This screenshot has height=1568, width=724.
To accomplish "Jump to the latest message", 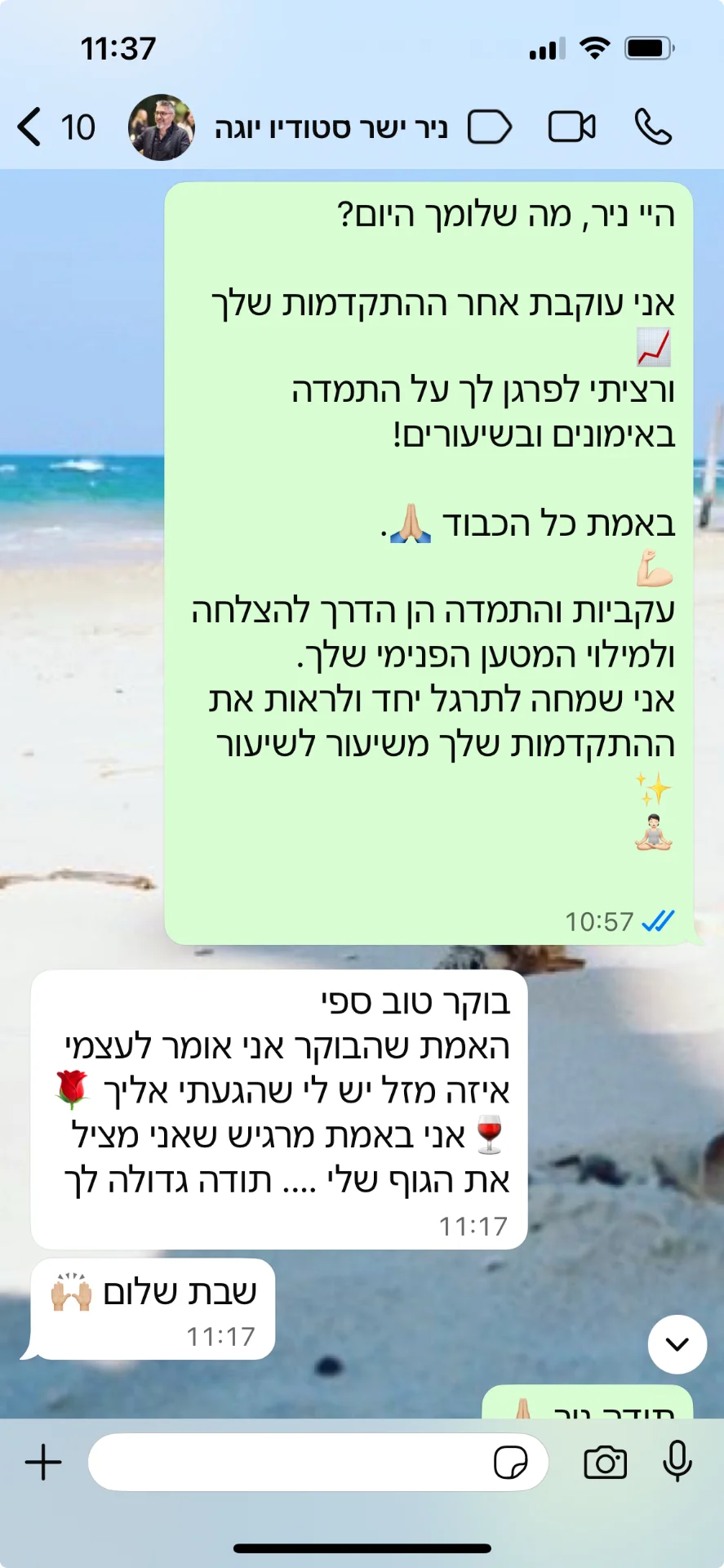I will (677, 1343).
